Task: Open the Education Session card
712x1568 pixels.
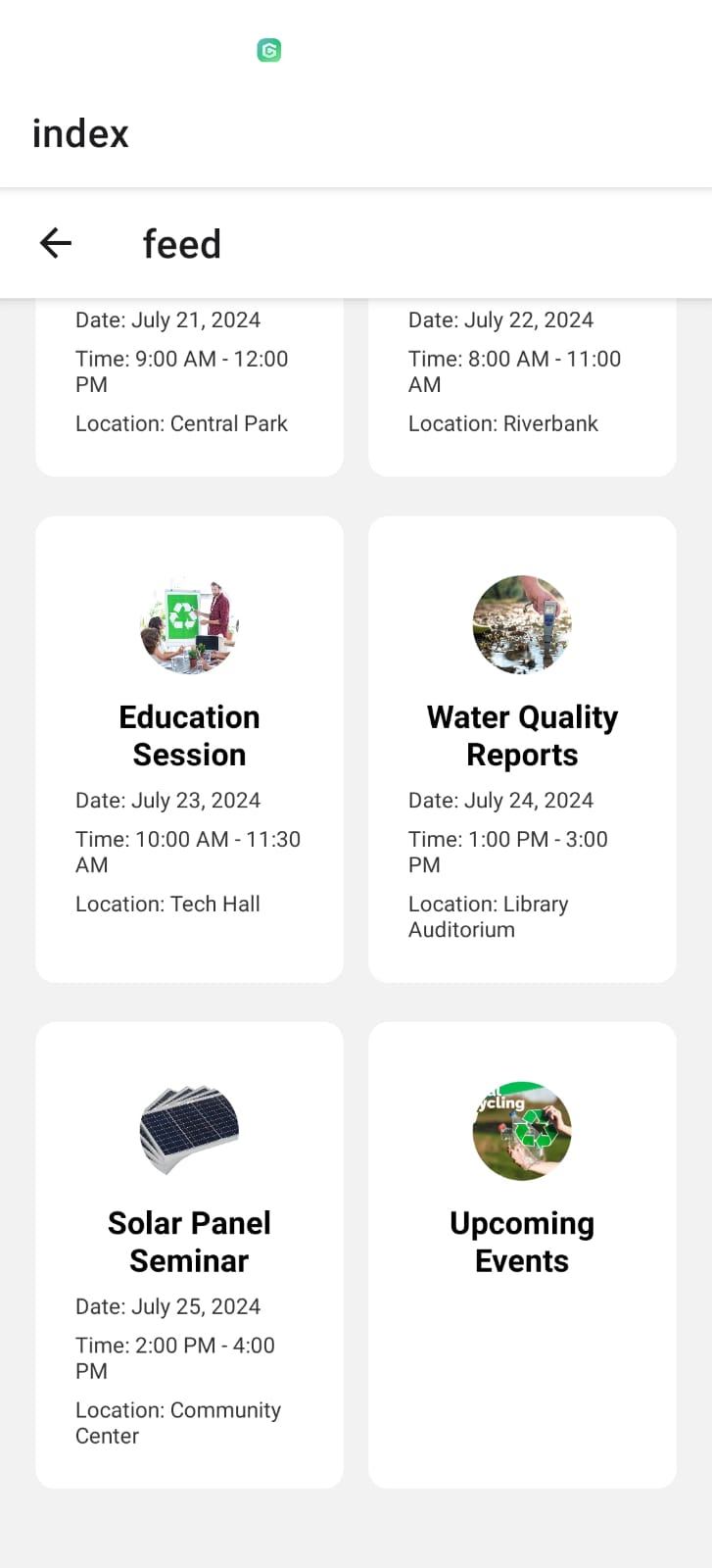Action: pyautogui.click(x=189, y=749)
